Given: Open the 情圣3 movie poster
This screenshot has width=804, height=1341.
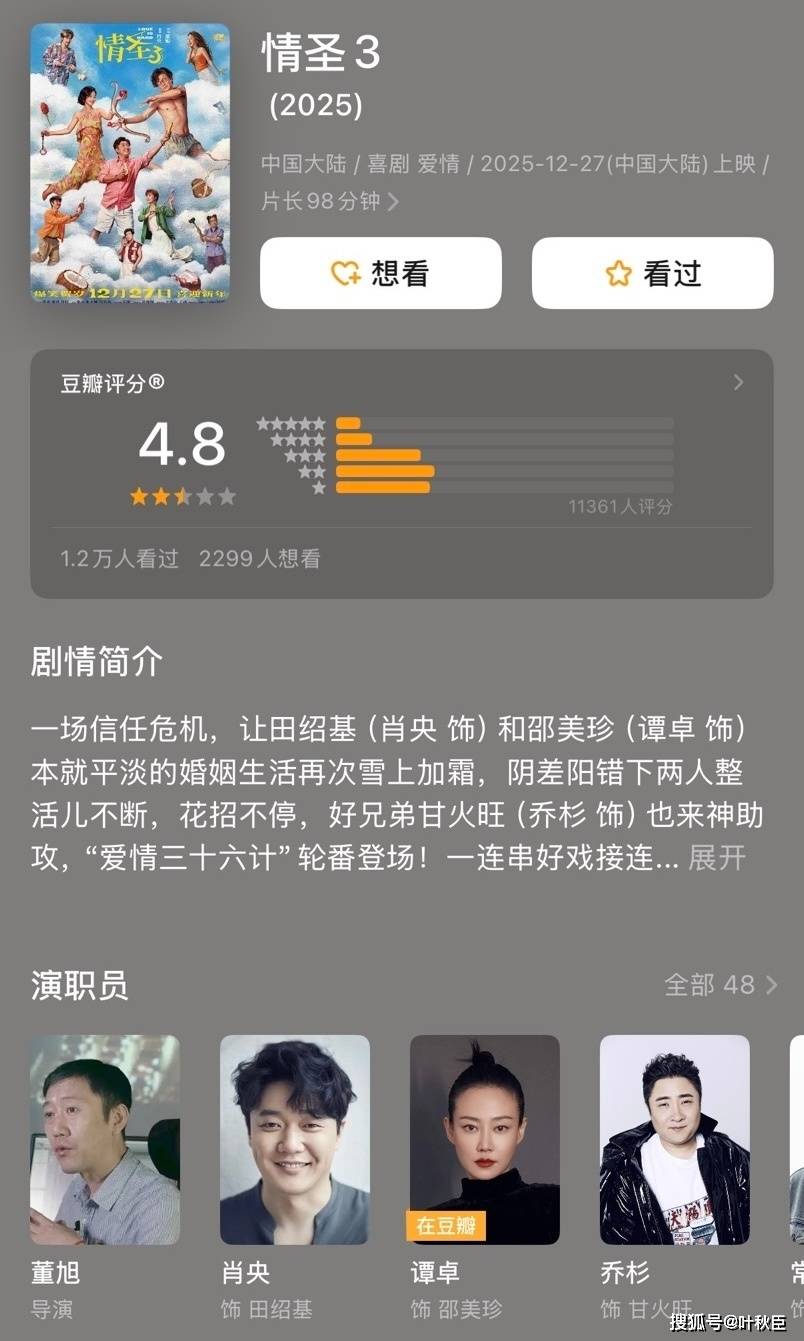Looking at the screenshot, I should click(129, 162).
